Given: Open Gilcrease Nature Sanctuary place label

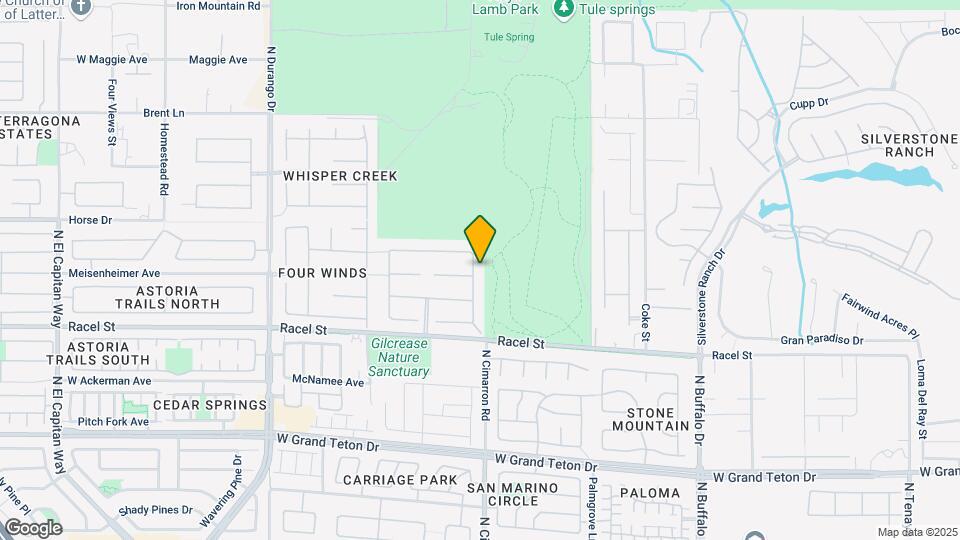Looking at the screenshot, I should coord(399,357).
